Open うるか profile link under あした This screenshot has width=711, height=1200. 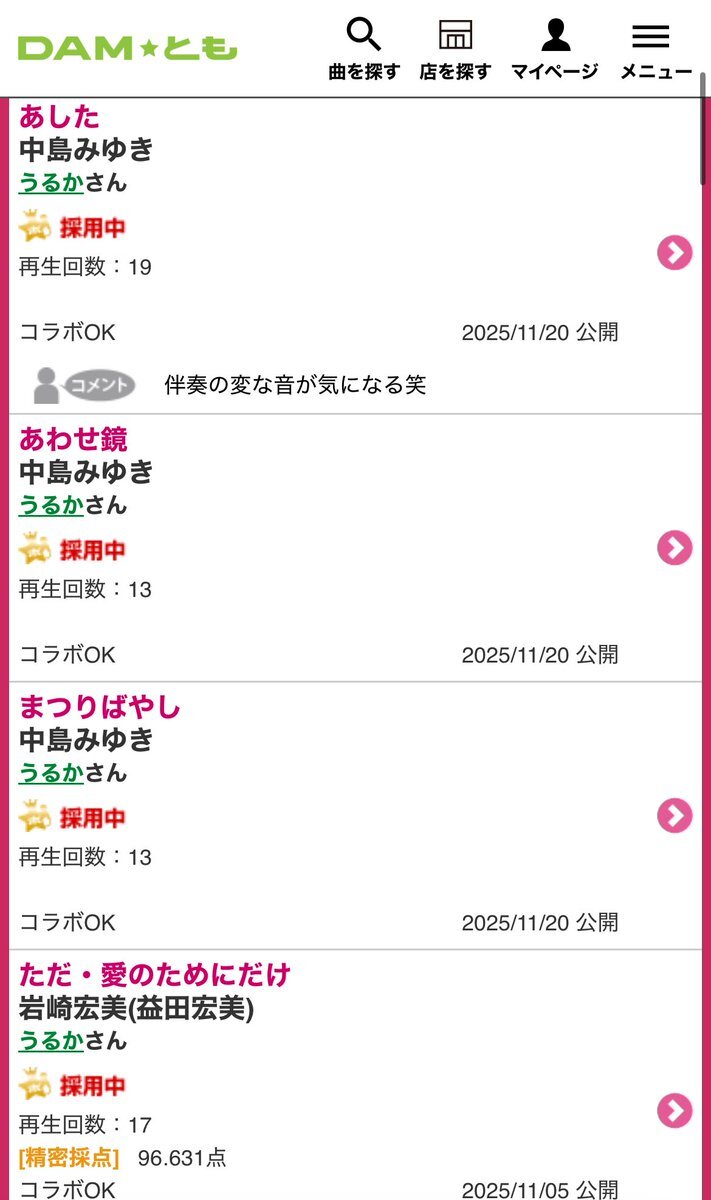(x=51, y=183)
